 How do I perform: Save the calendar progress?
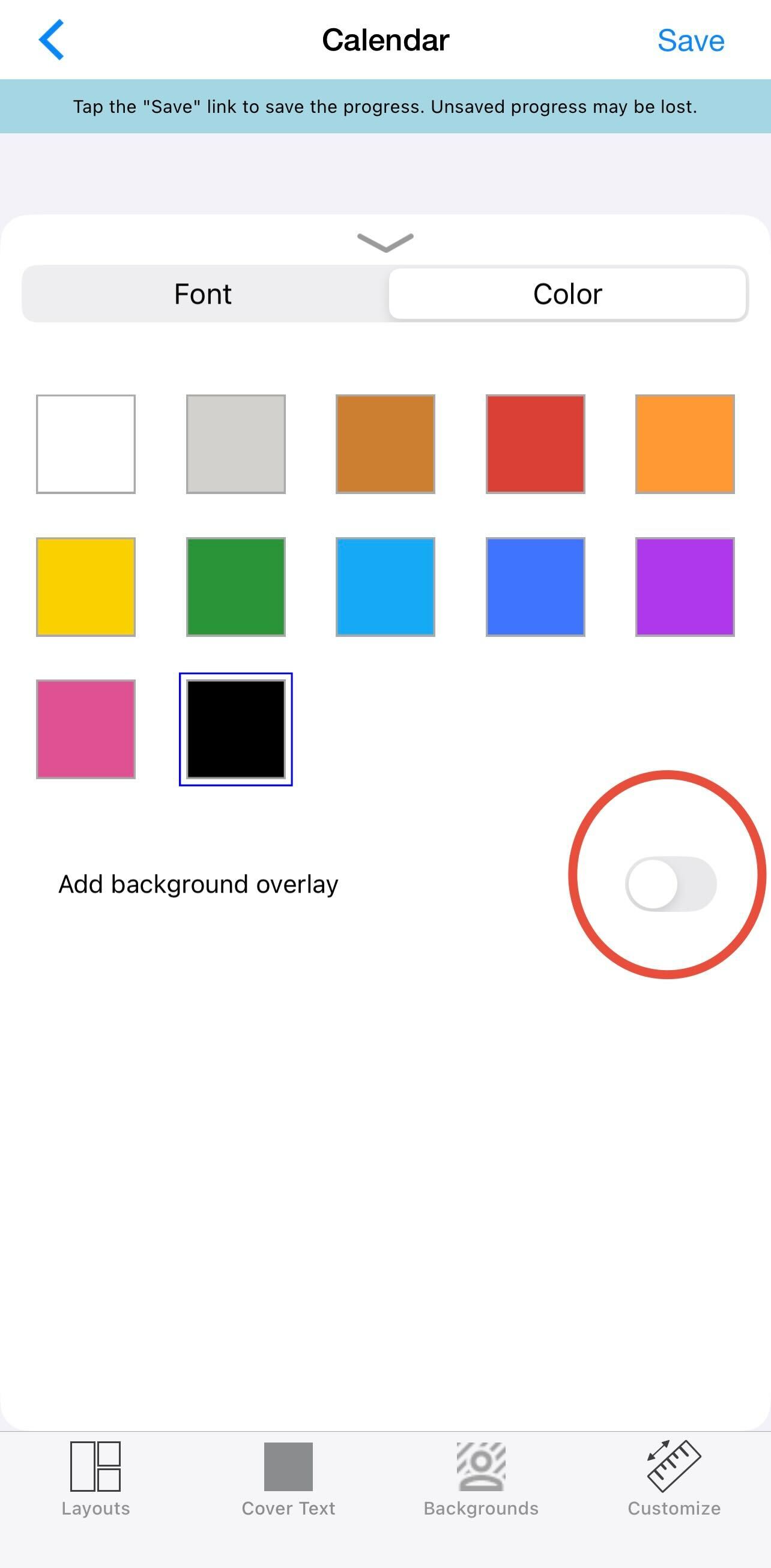(691, 41)
